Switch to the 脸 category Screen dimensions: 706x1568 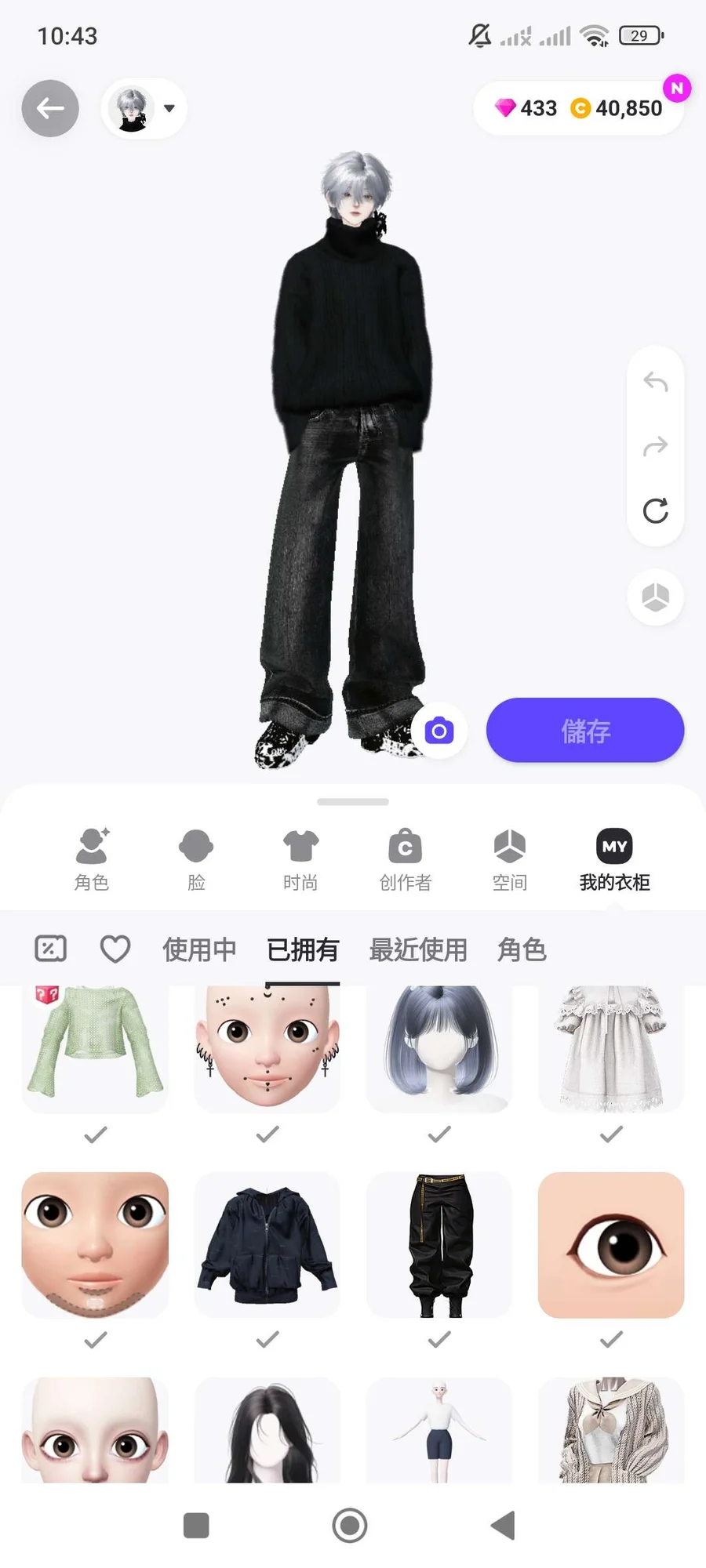(x=196, y=860)
